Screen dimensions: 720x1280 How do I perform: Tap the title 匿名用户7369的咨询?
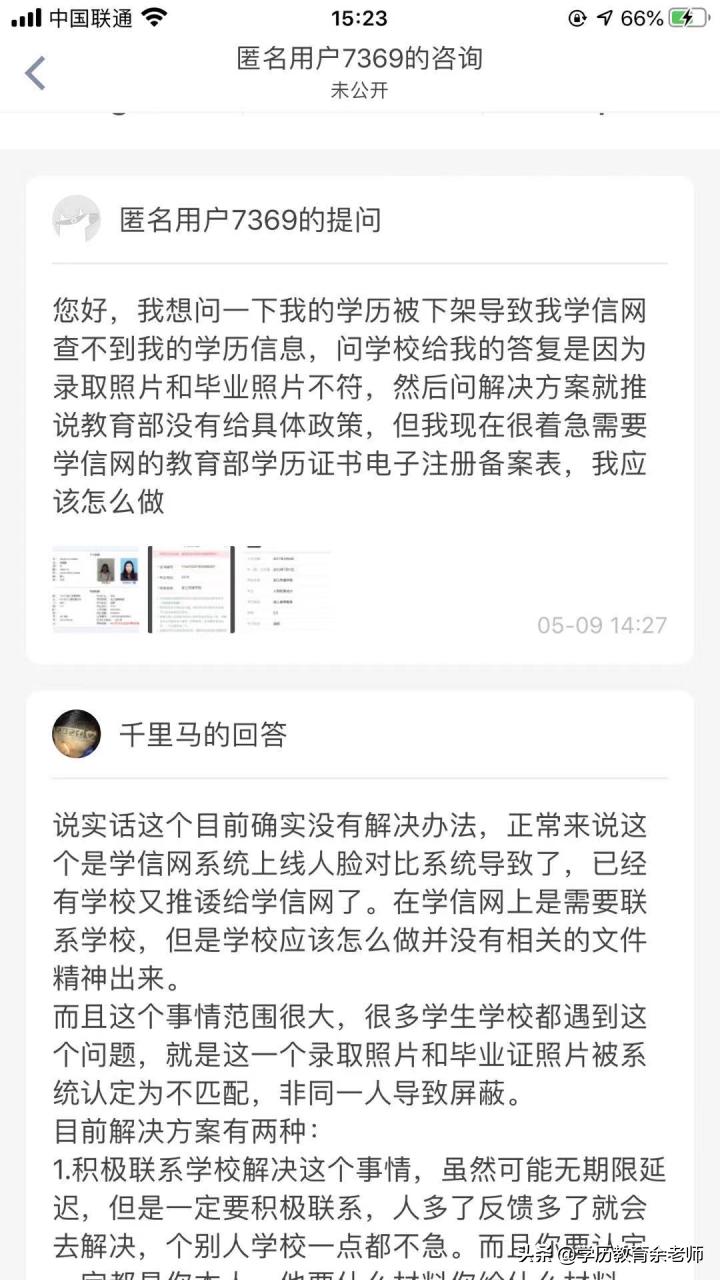point(360,58)
